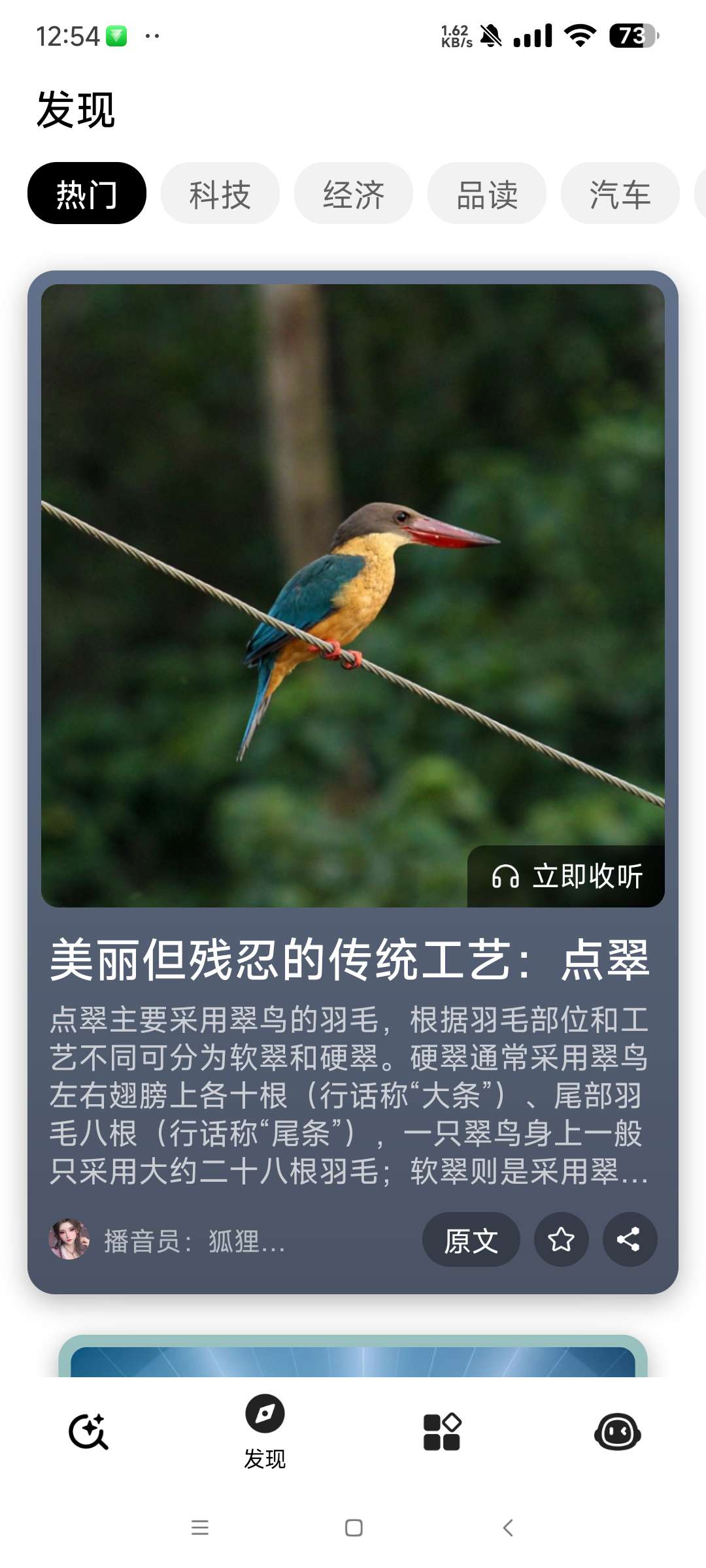Go back with system back button
Viewport: 706px width, 1568px height.
tap(508, 1527)
